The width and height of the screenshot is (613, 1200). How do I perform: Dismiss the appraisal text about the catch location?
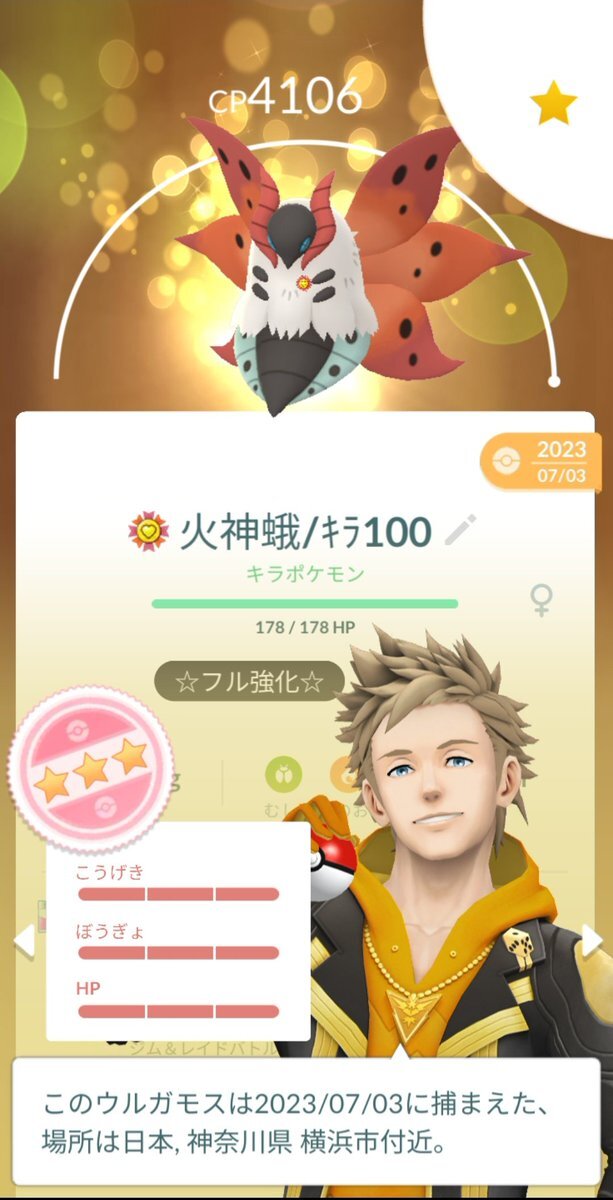click(x=305, y=1124)
